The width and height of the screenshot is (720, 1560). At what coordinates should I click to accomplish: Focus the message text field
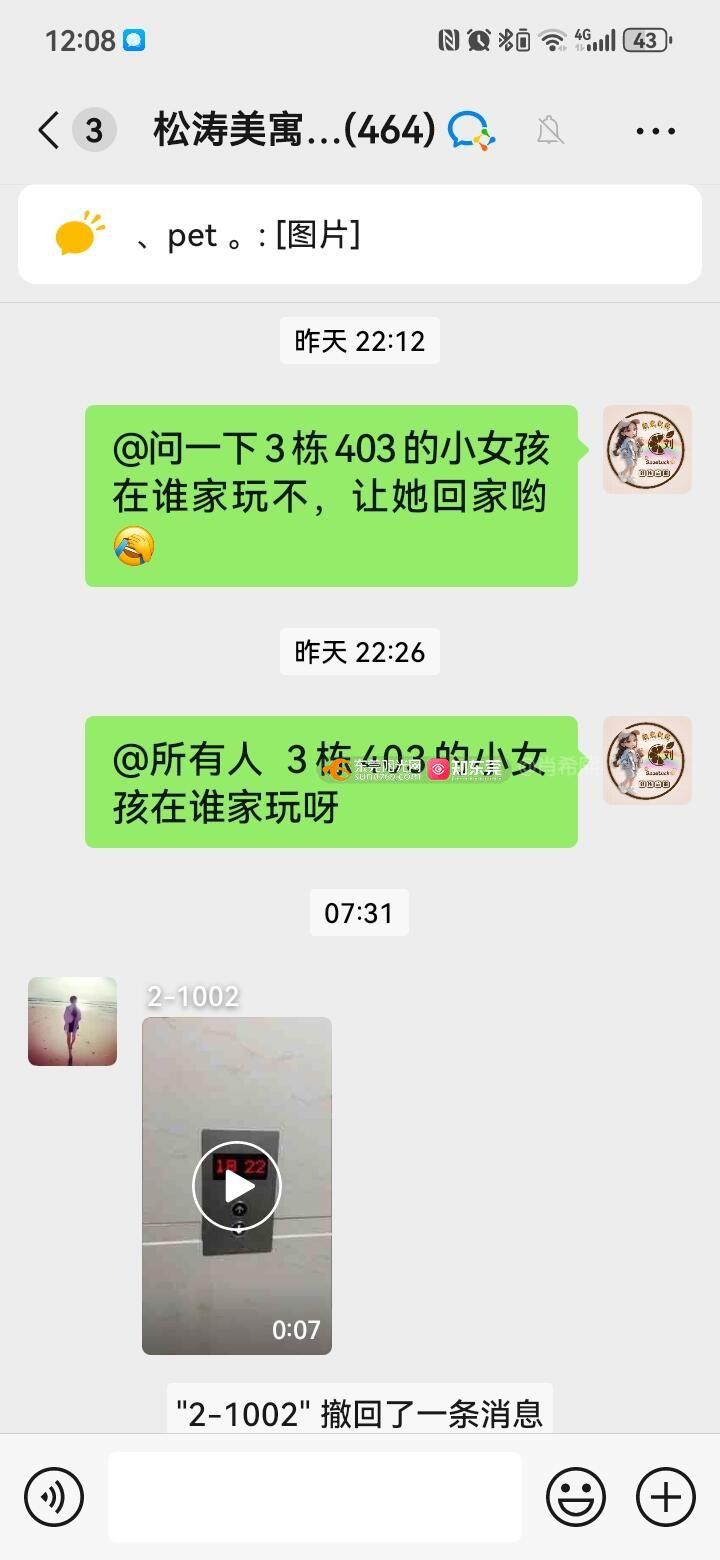[x=315, y=1497]
